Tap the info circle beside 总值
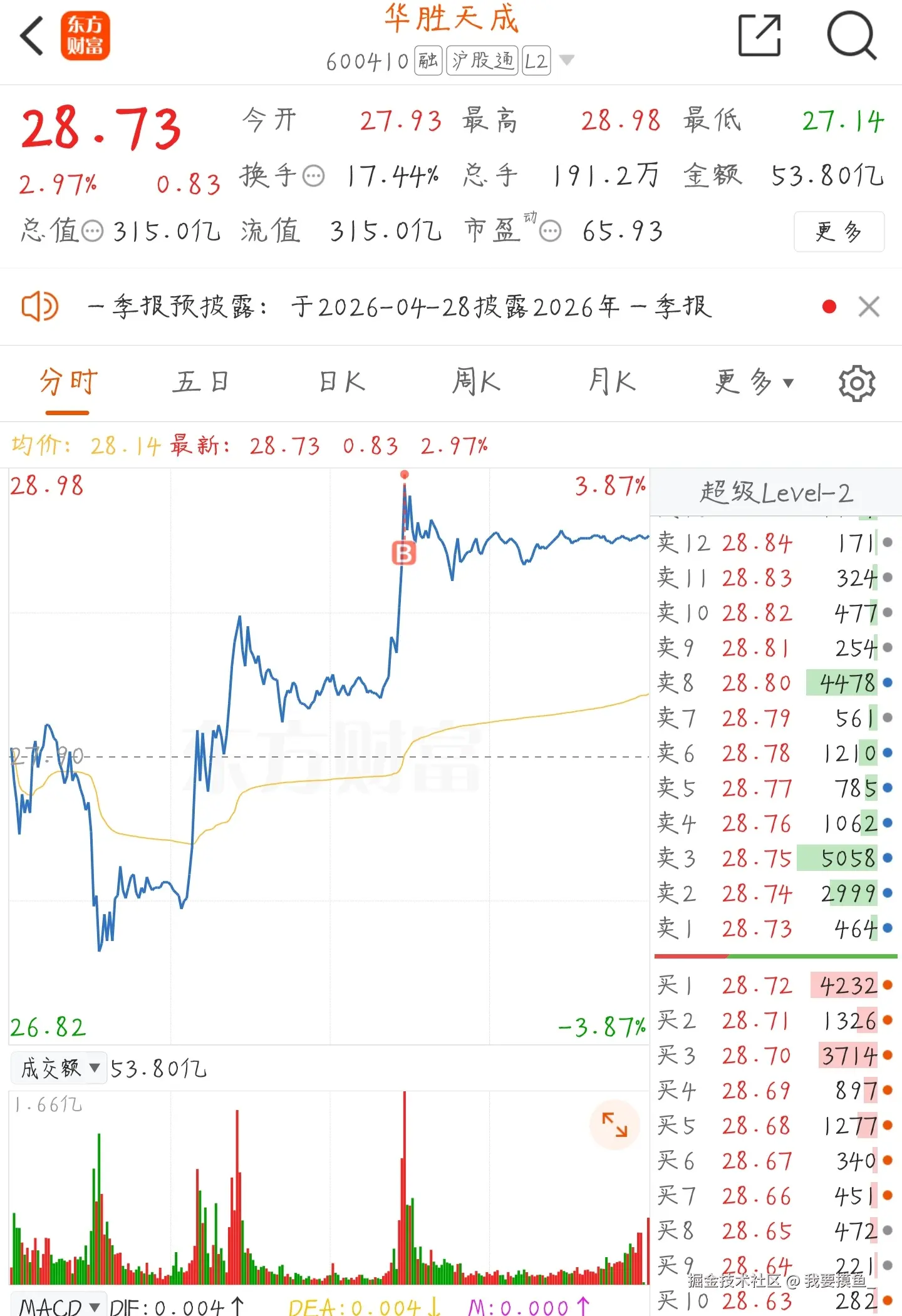 (91, 232)
